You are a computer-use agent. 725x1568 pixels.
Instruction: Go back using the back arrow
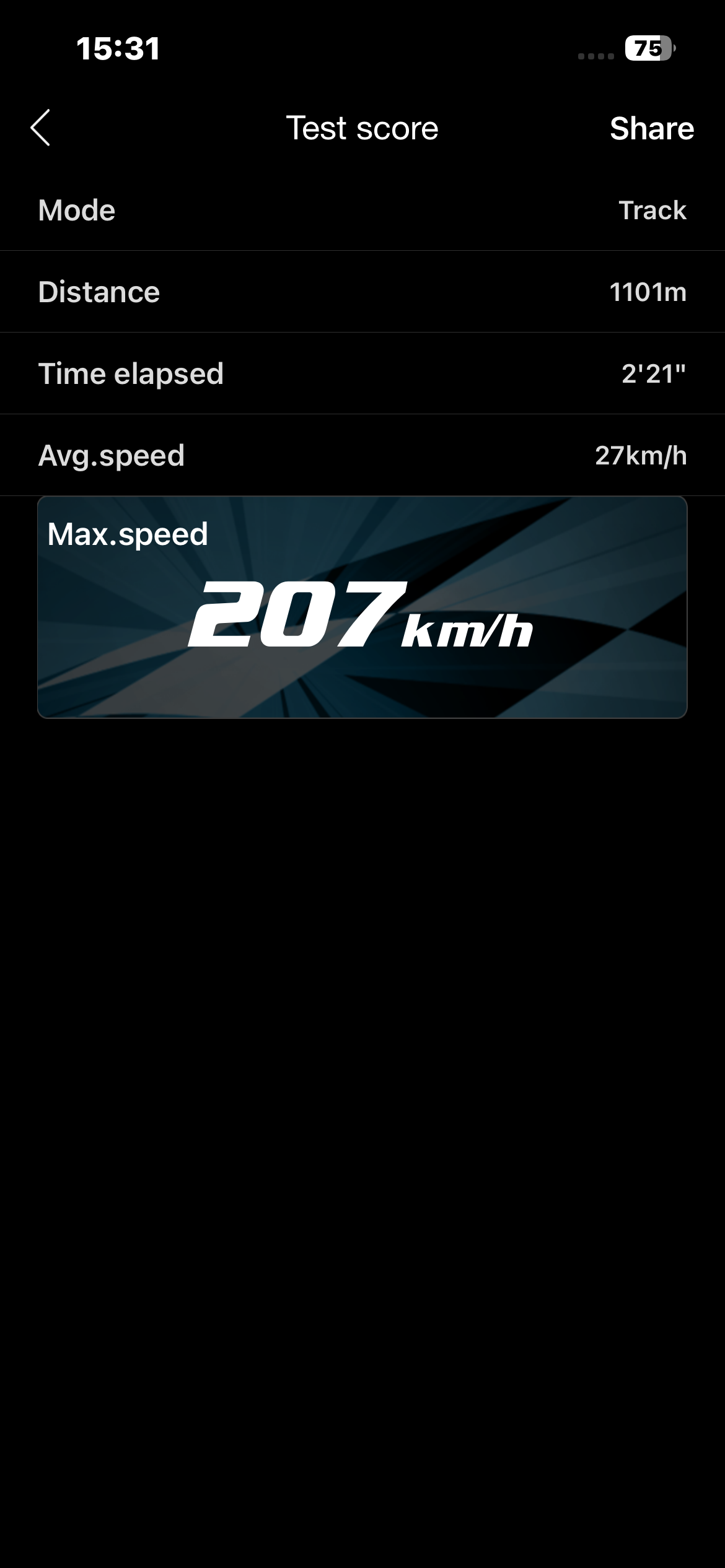point(40,128)
